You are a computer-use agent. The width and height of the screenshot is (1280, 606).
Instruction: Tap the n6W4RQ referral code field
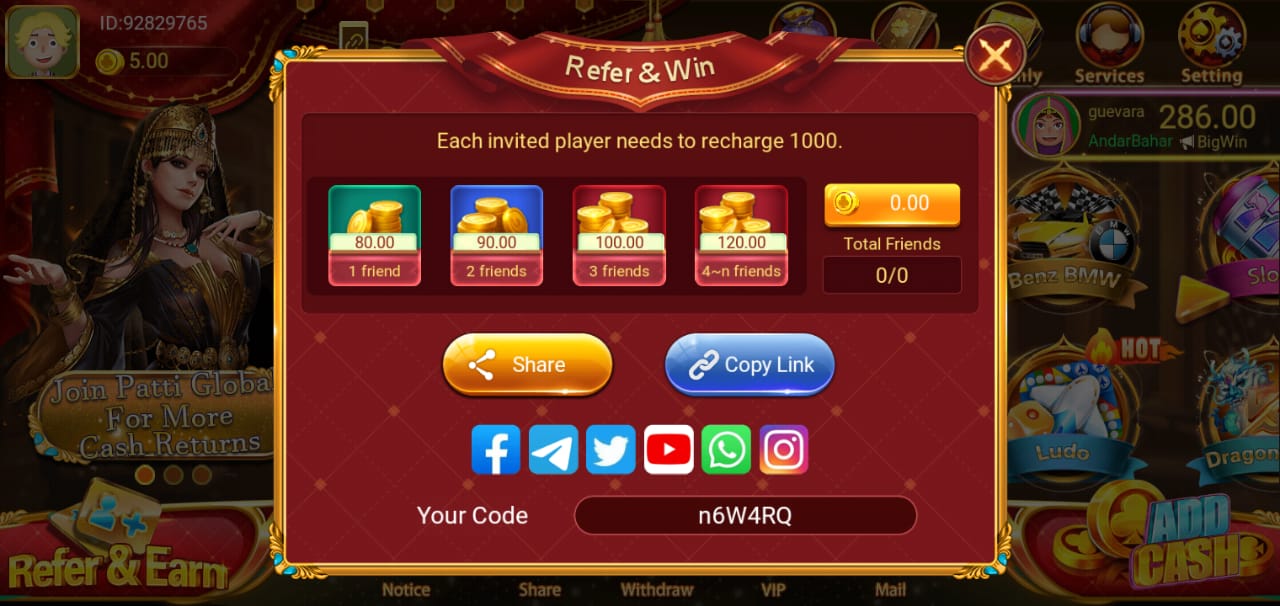745,516
